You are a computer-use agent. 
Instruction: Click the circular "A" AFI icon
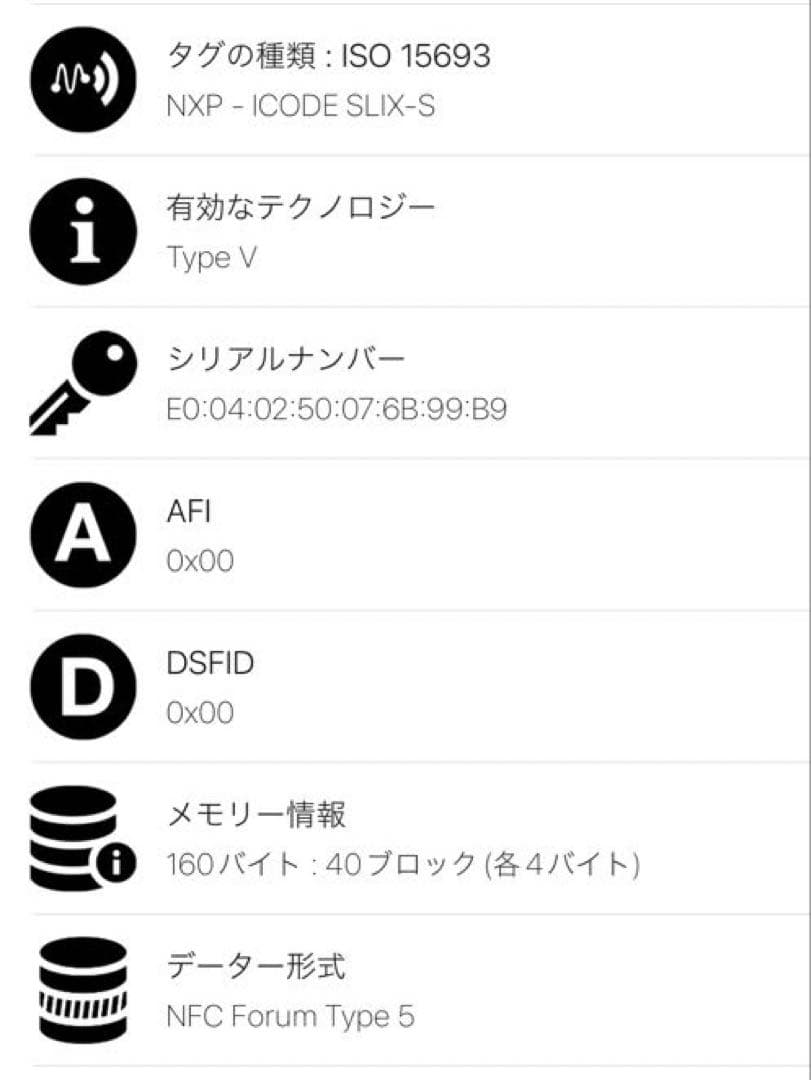coord(82,535)
